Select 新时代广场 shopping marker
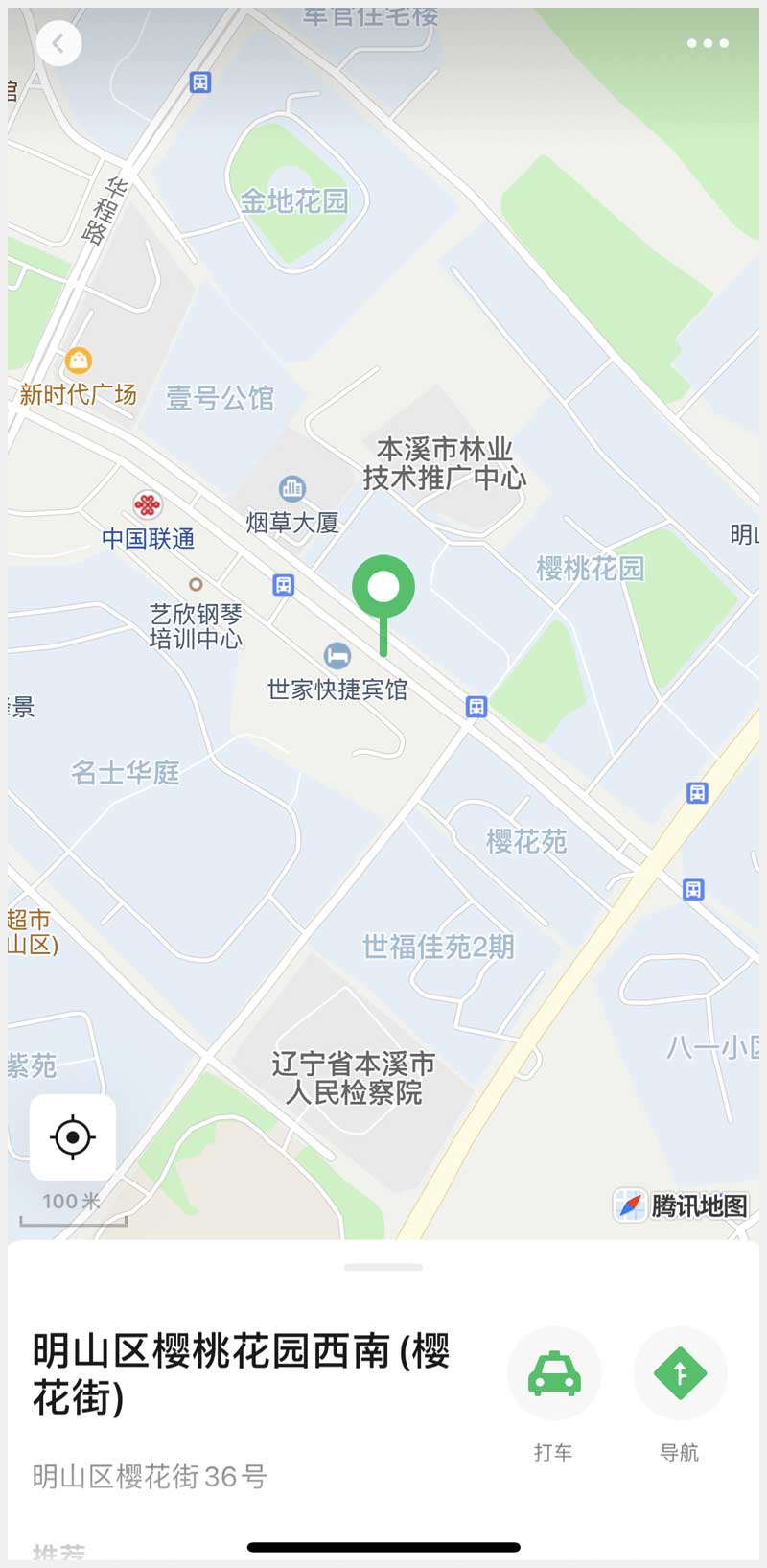 [x=79, y=361]
